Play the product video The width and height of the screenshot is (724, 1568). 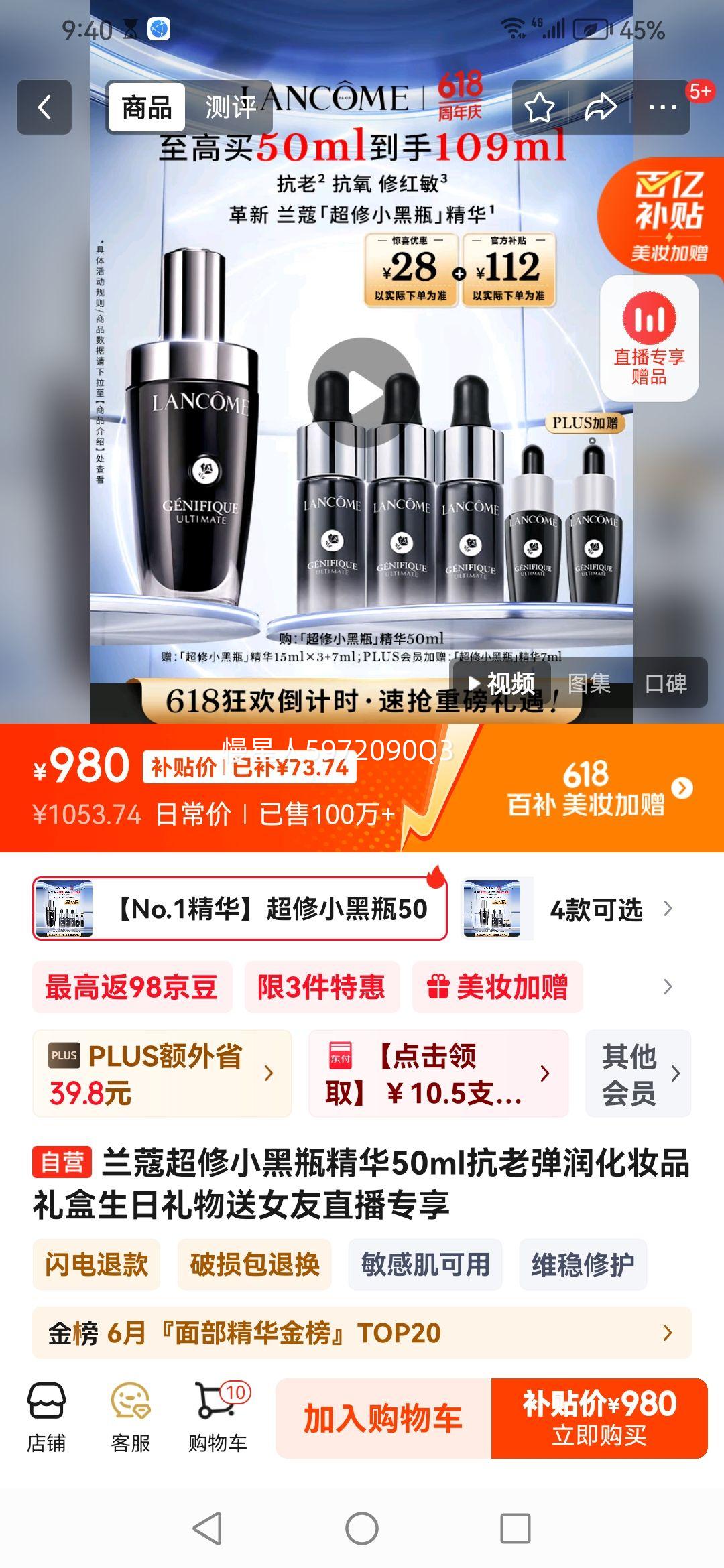(362, 393)
